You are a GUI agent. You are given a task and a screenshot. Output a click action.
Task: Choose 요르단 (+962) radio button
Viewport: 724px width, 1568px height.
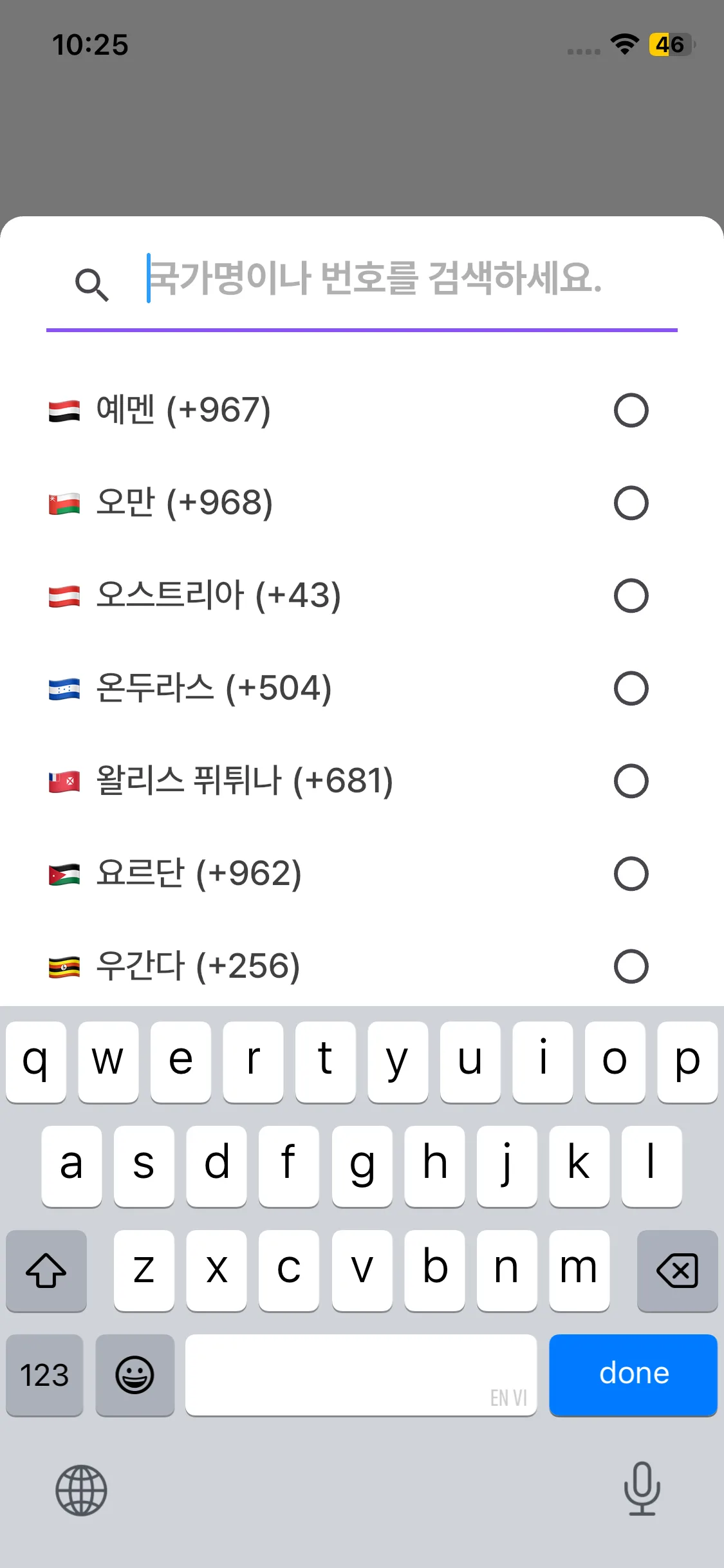(x=630, y=873)
